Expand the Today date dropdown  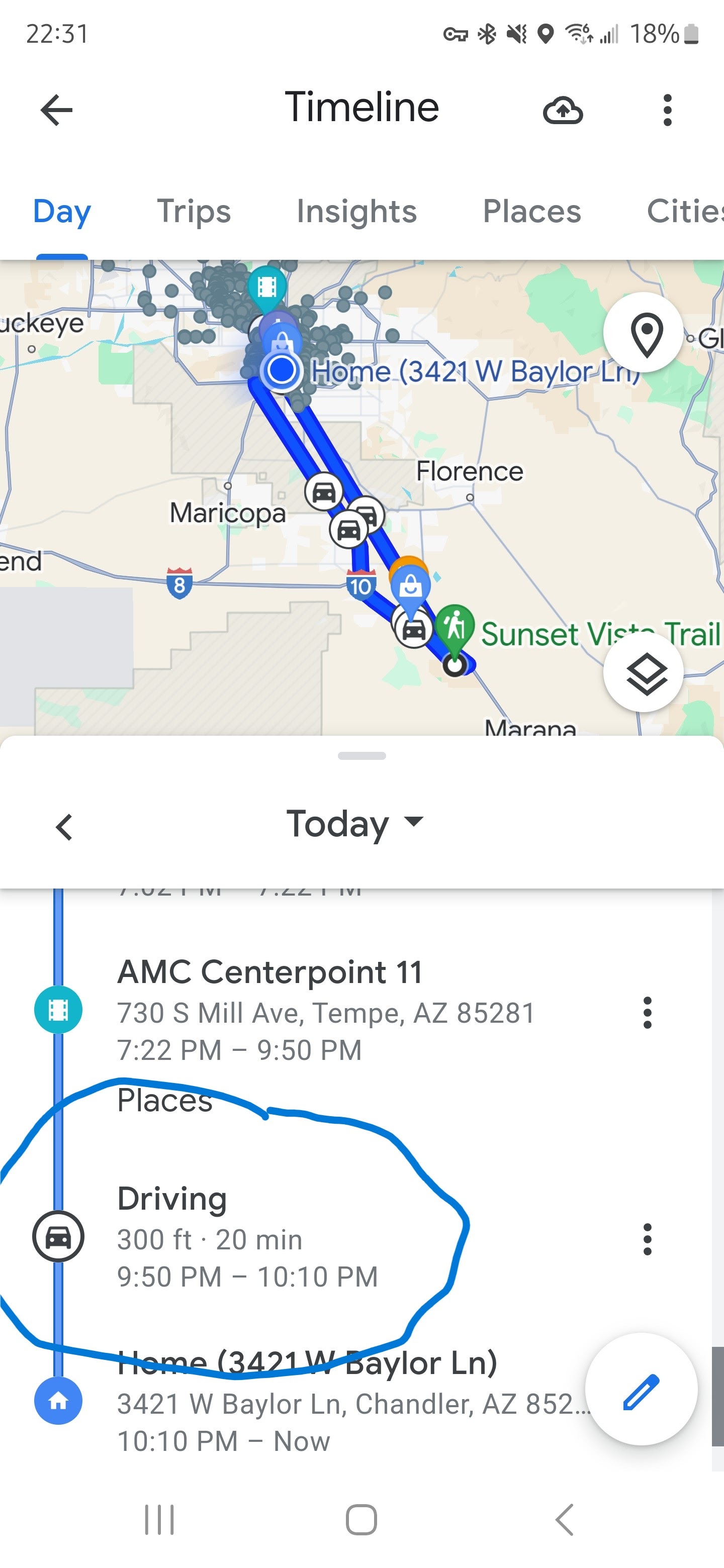point(354,824)
